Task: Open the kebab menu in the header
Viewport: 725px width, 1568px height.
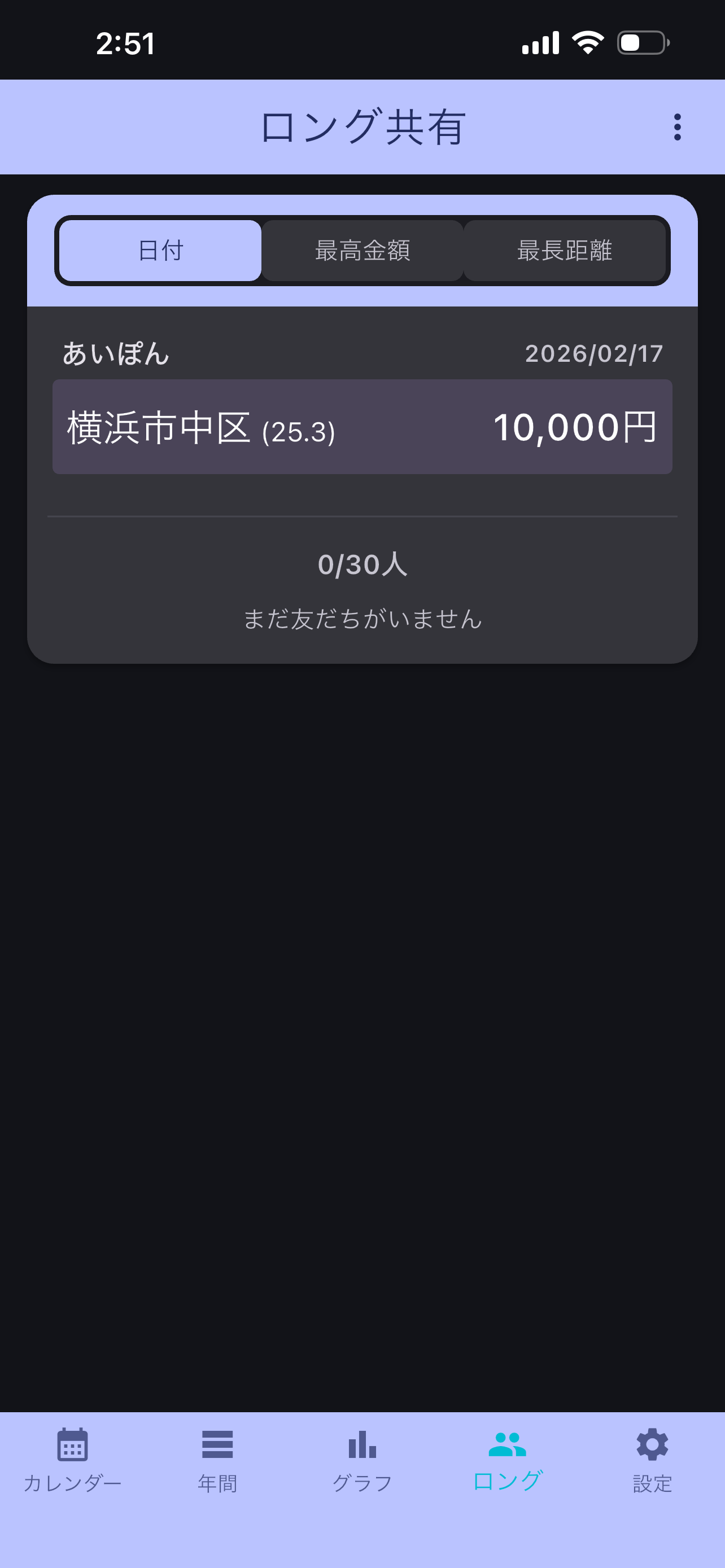Action: point(678,126)
